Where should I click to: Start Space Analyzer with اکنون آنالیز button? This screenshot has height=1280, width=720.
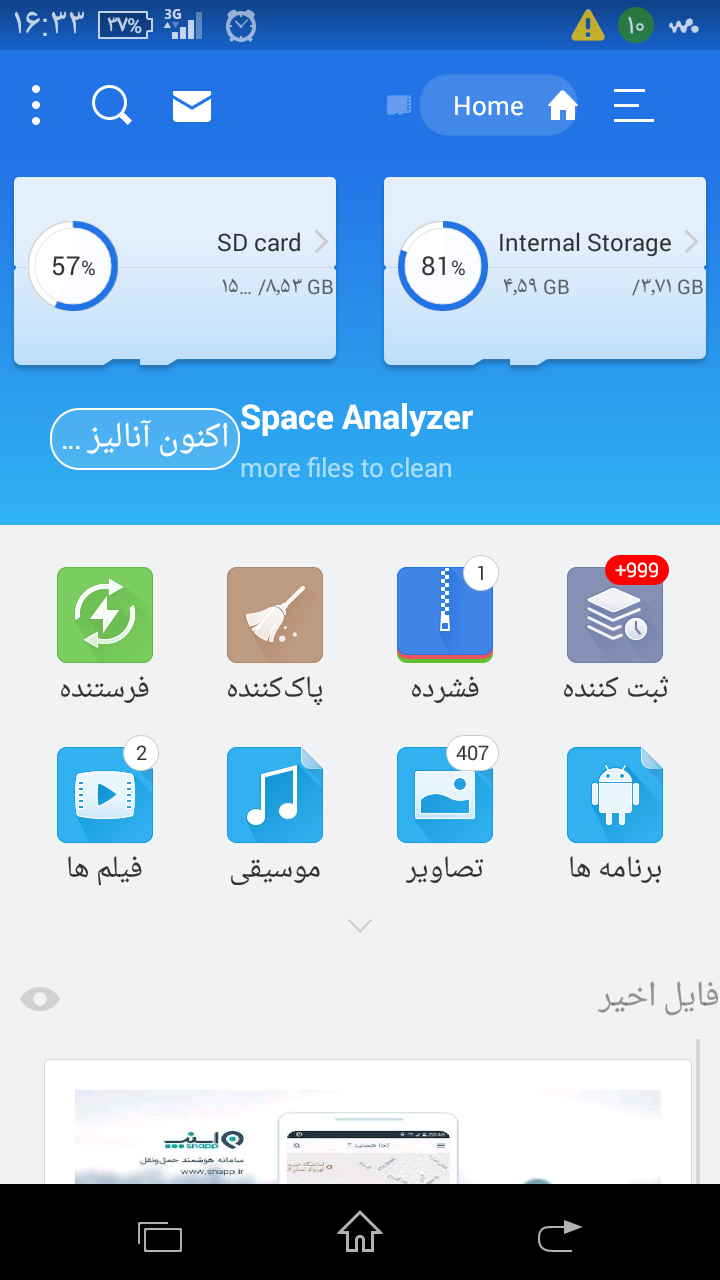[145, 438]
